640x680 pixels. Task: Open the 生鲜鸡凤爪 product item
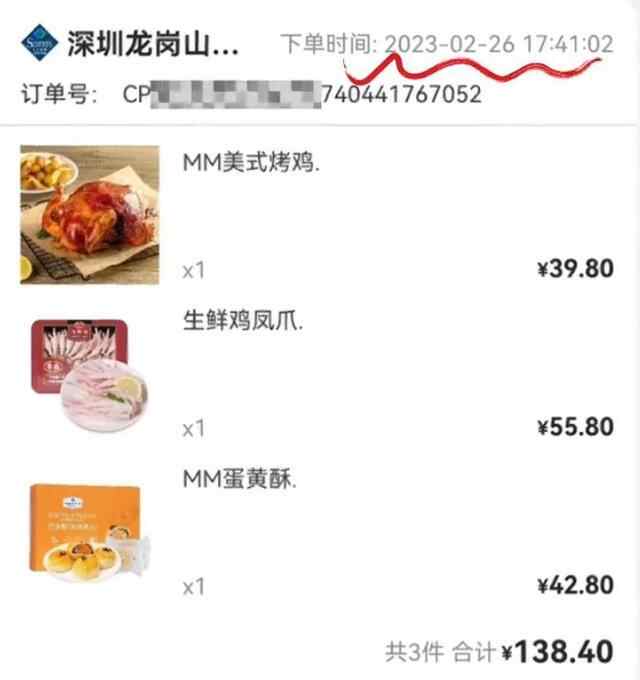click(x=243, y=322)
